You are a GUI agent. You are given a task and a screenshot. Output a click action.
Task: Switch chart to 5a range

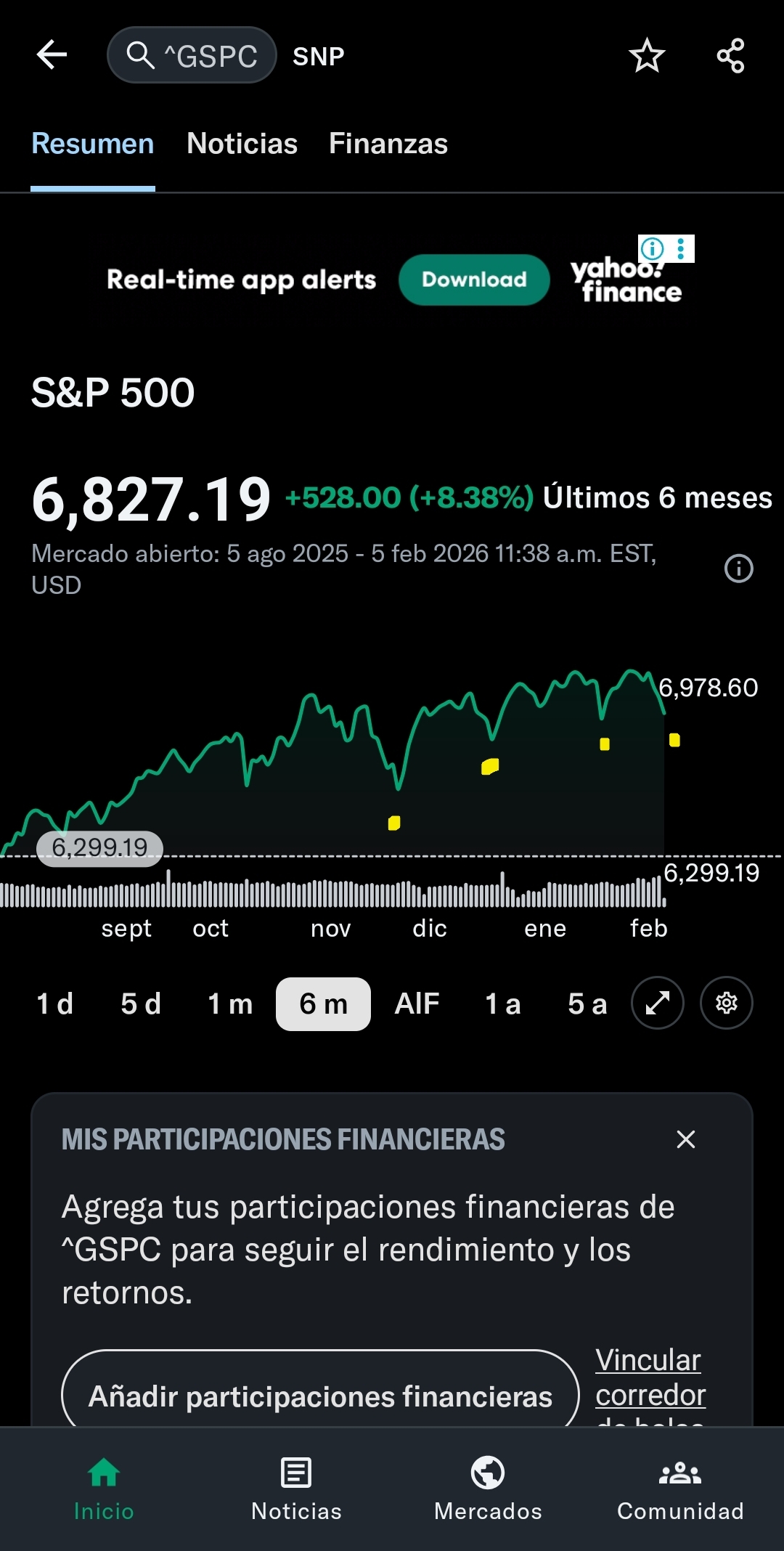click(x=587, y=1003)
